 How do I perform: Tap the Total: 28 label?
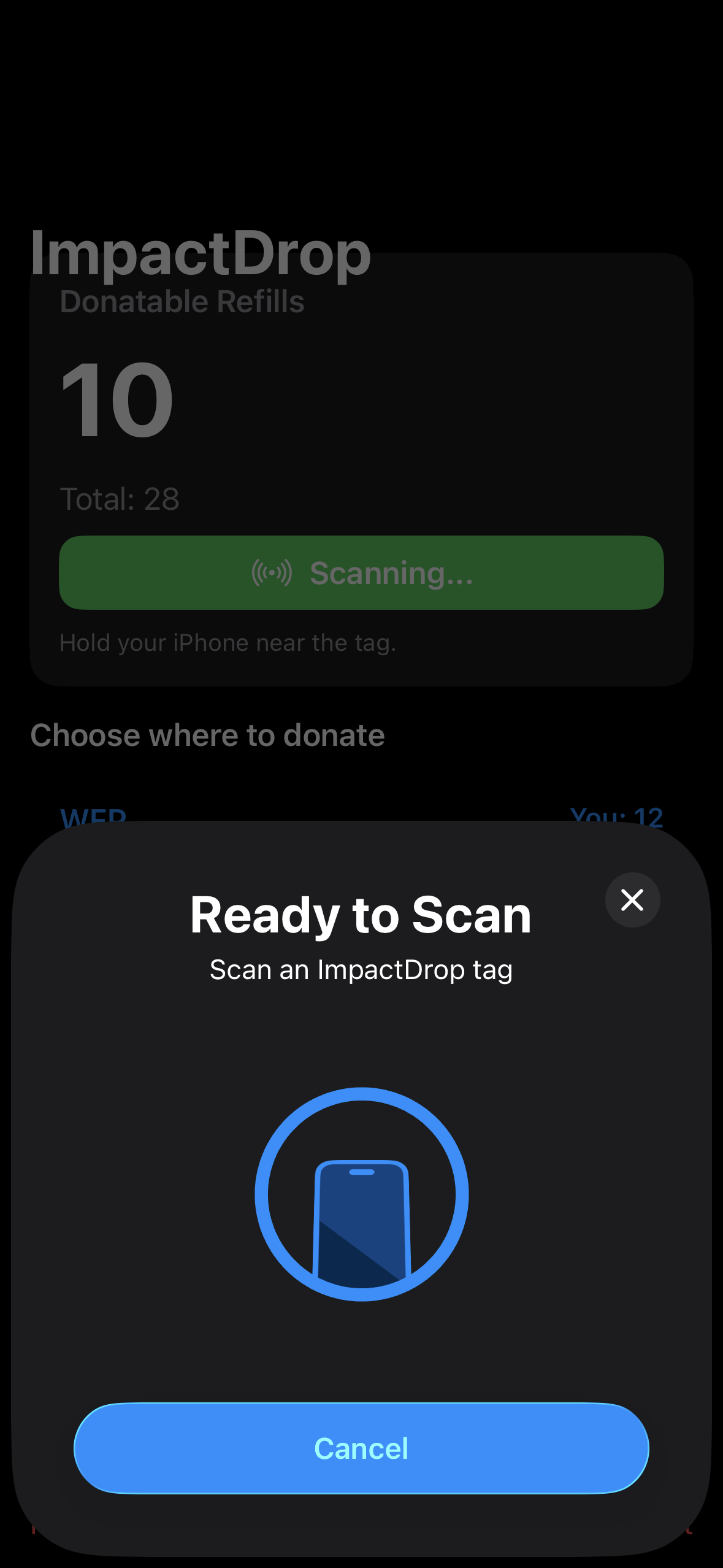click(x=119, y=499)
